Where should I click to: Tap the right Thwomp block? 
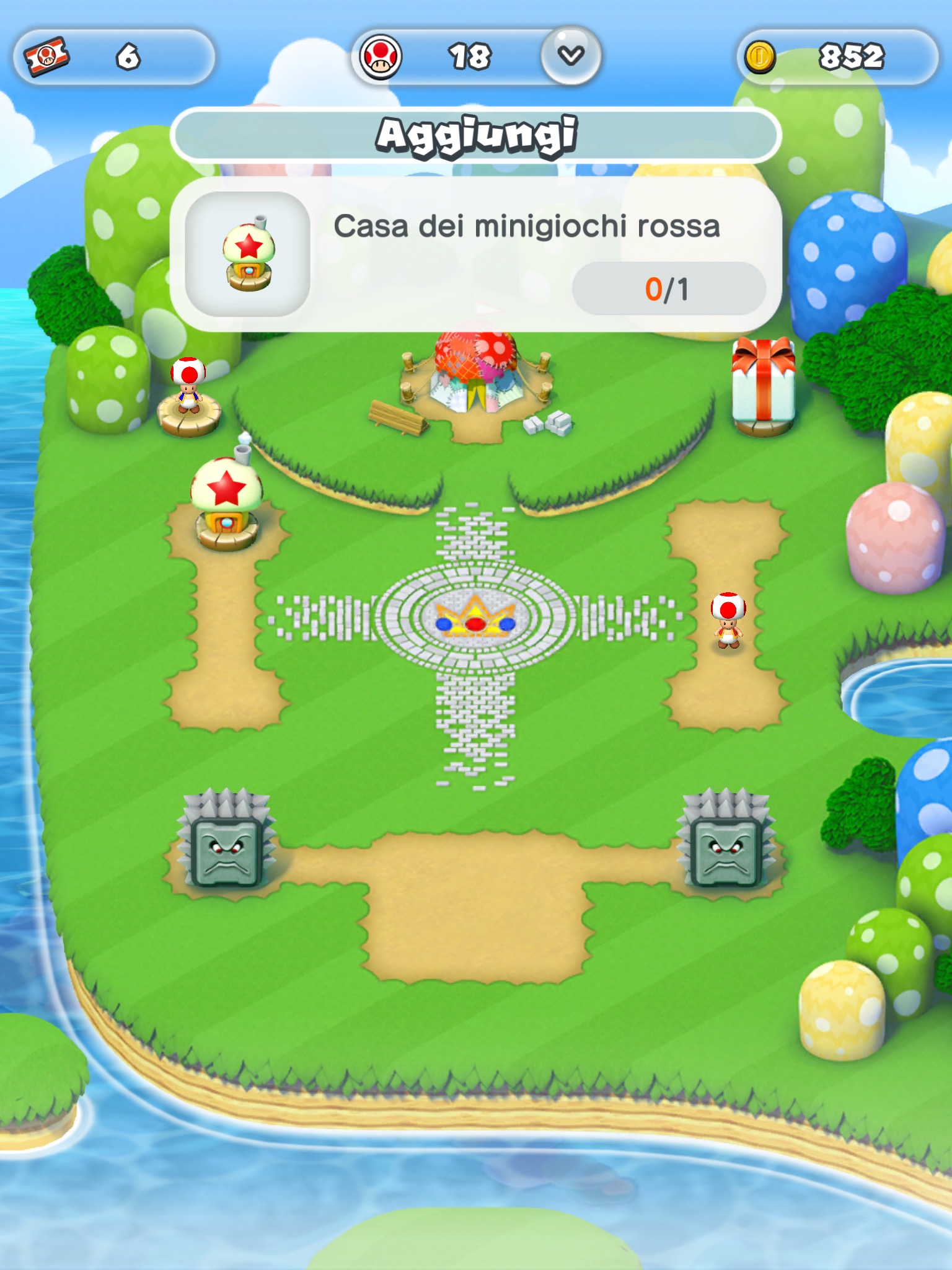point(725,842)
